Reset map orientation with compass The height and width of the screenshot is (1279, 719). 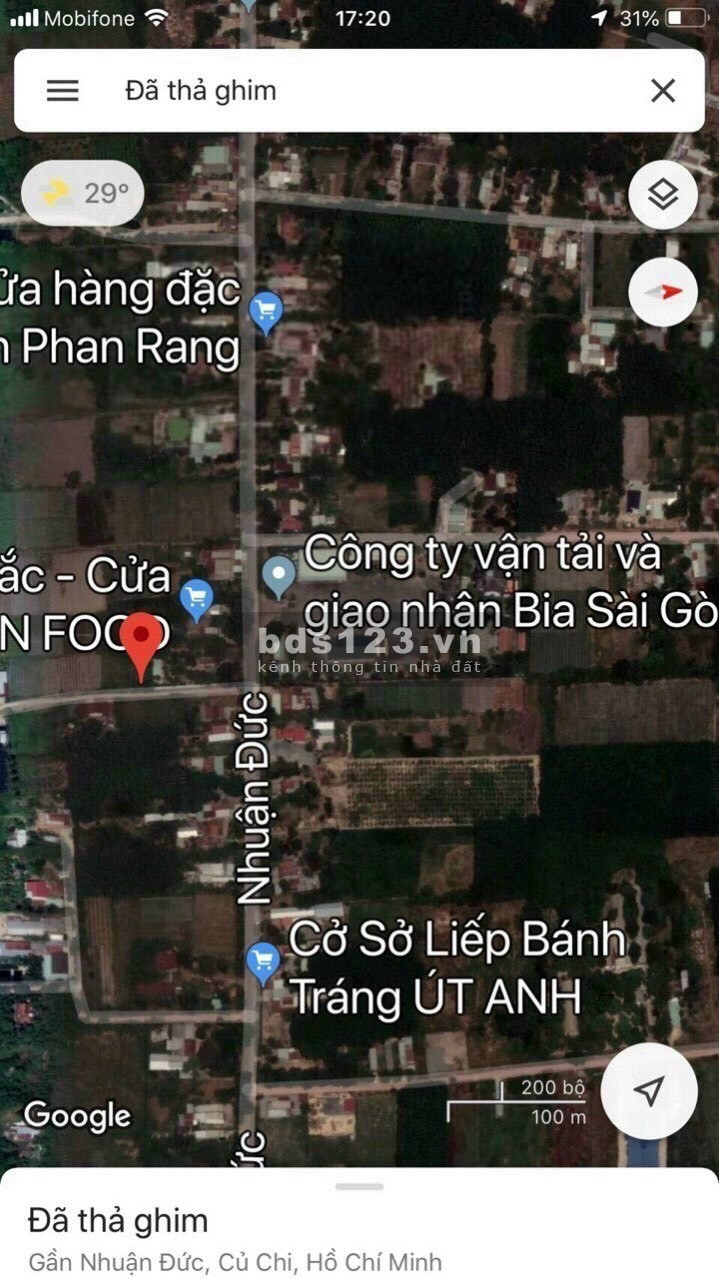[x=663, y=292]
